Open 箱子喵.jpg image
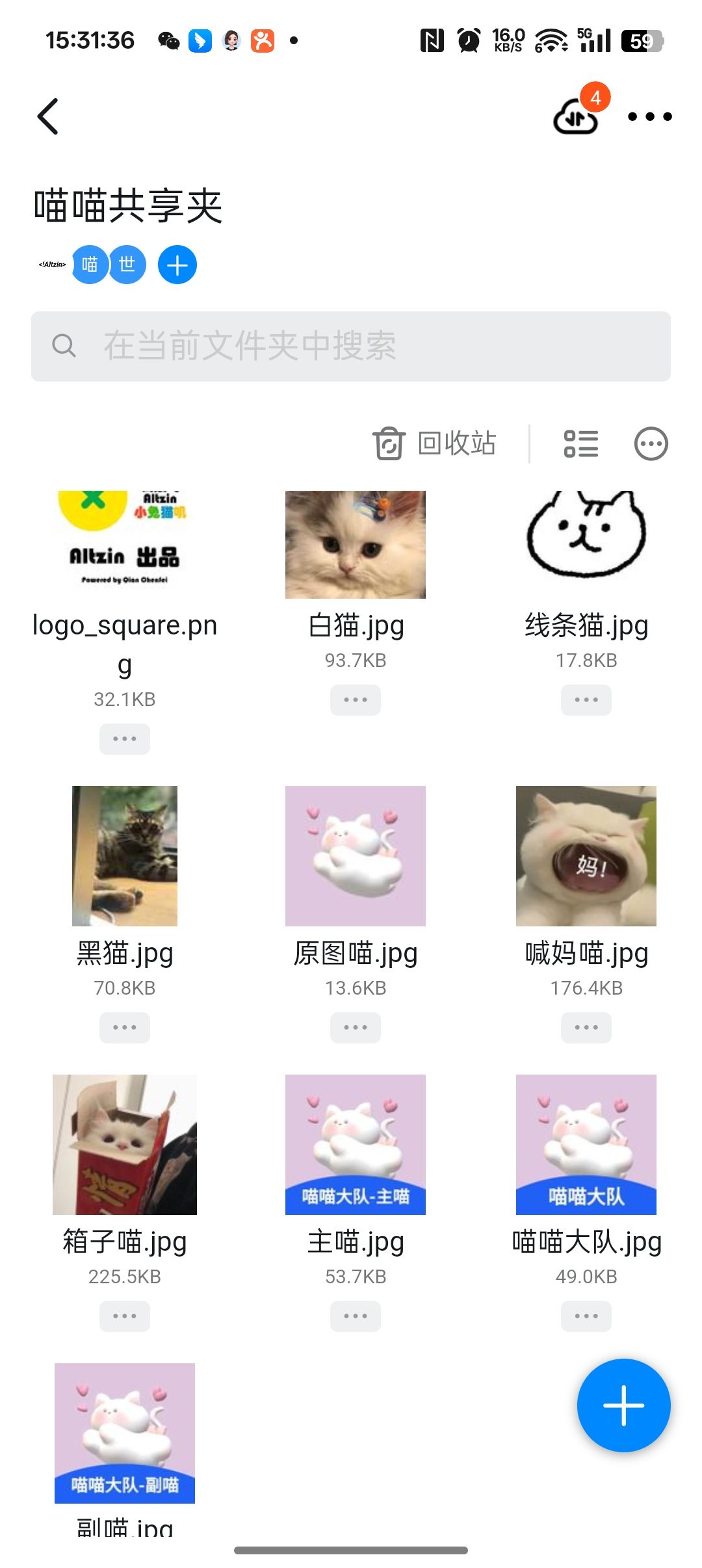The image size is (702, 1568). [125, 1144]
